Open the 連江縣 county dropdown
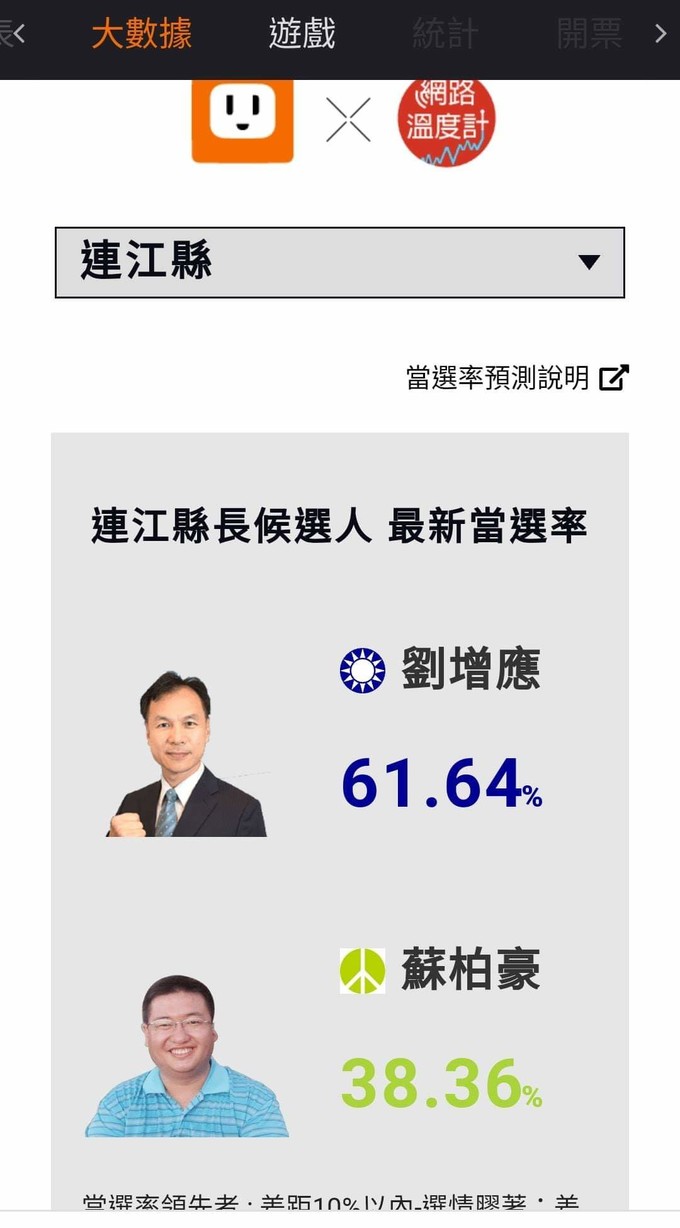The image size is (680, 1228). pyautogui.click(x=339, y=262)
